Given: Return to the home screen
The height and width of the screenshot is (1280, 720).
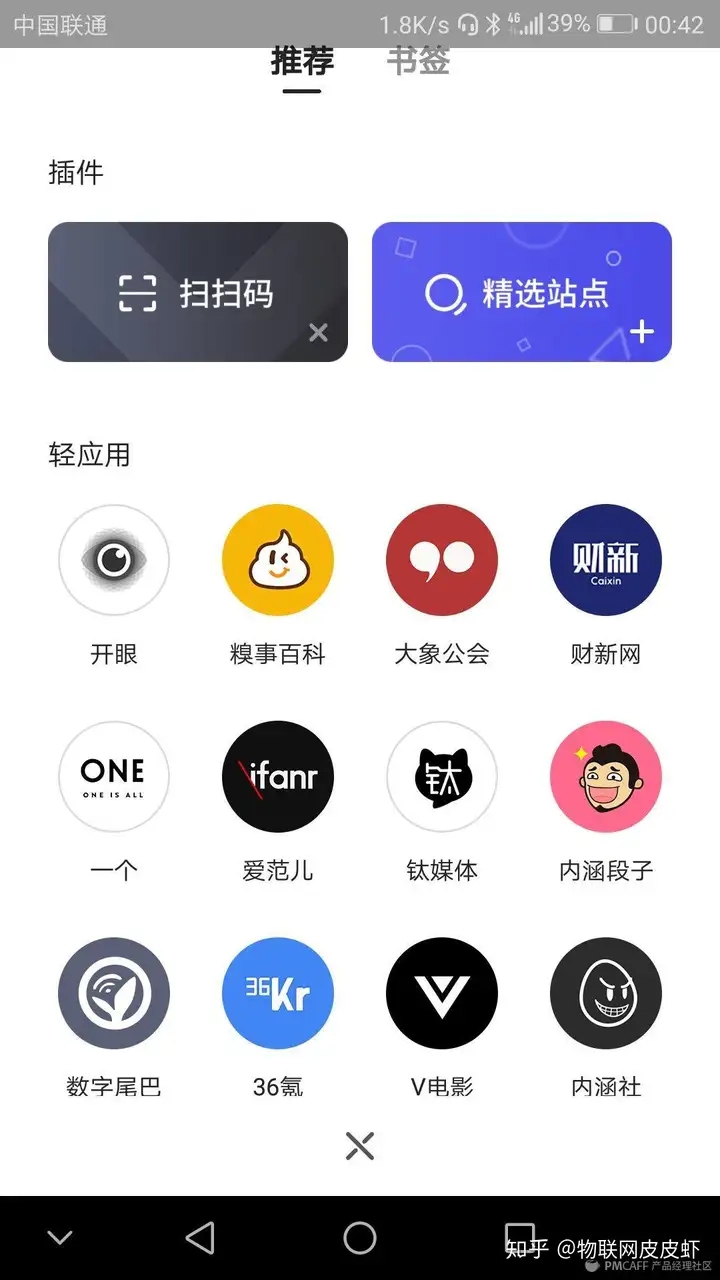Looking at the screenshot, I should click(360, 1238).
